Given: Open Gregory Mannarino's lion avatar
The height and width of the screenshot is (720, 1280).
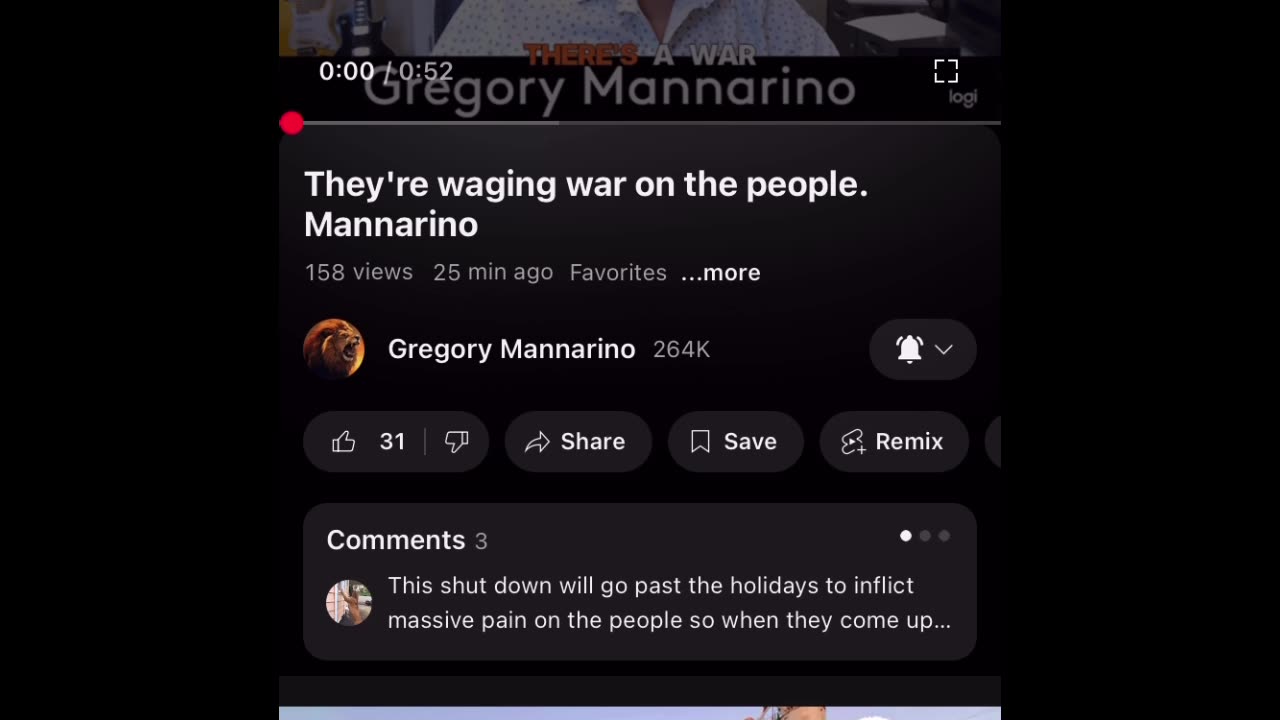Looking at the screenshot, I should 334,349.
